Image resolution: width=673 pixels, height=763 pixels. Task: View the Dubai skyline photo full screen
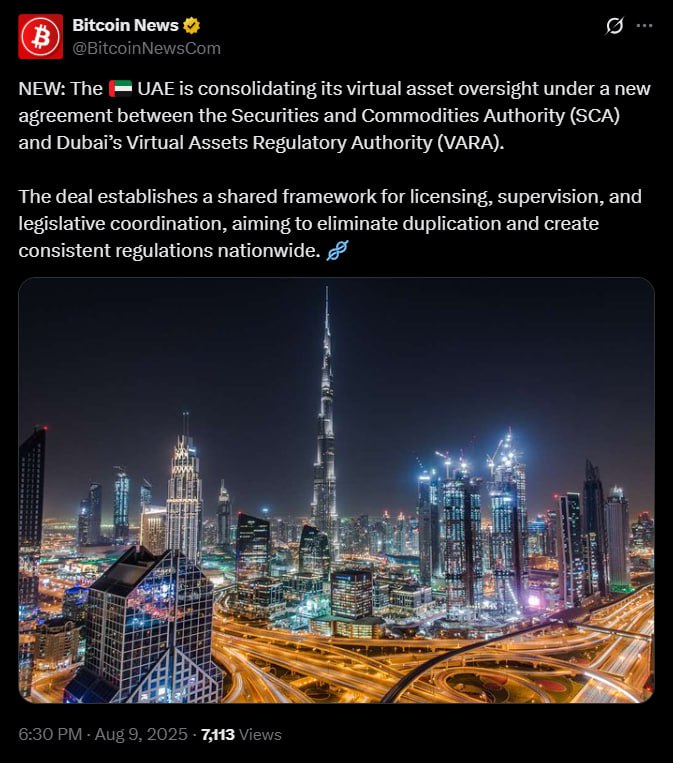(x=336, y=490)
